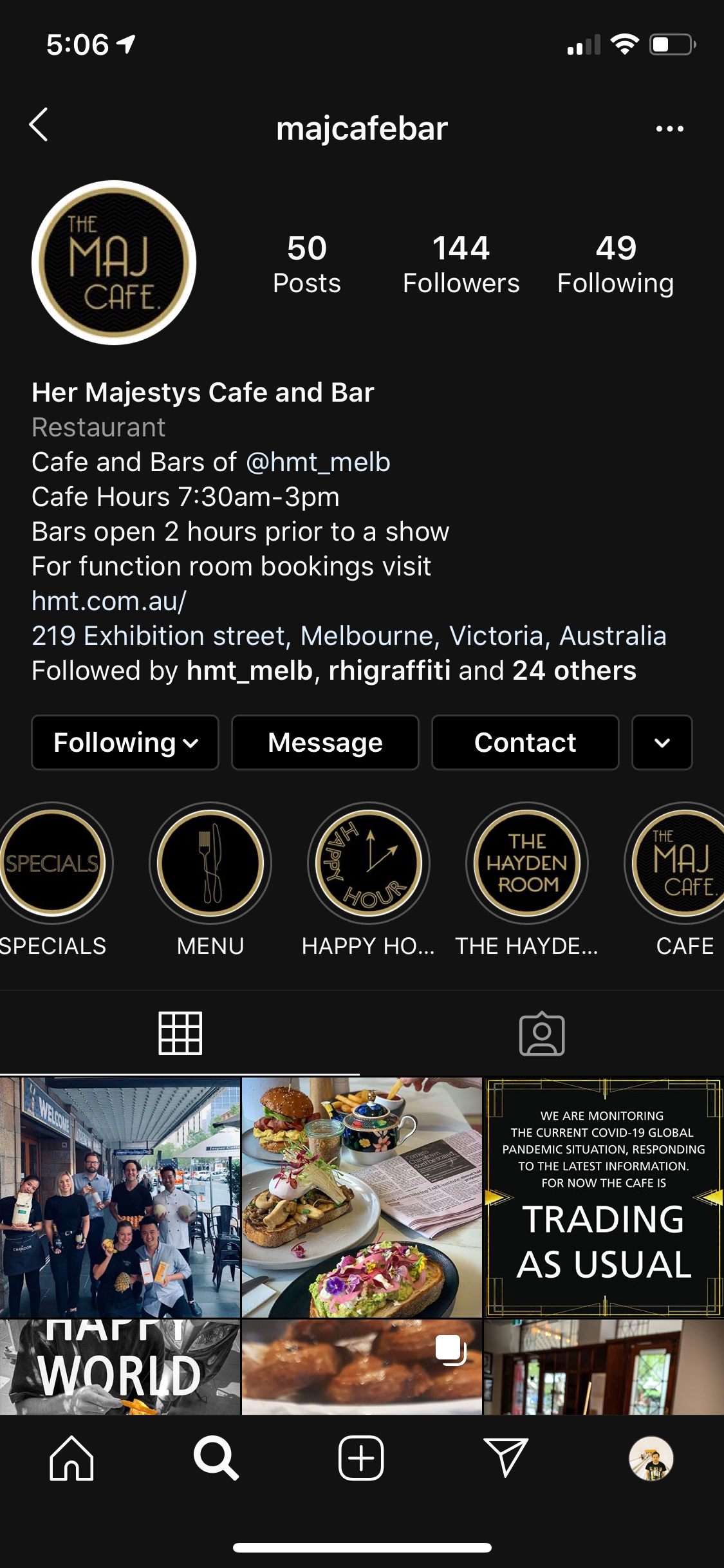View the 49 following list
This screenshot has width=724, height=1568.
coord(615,265)
